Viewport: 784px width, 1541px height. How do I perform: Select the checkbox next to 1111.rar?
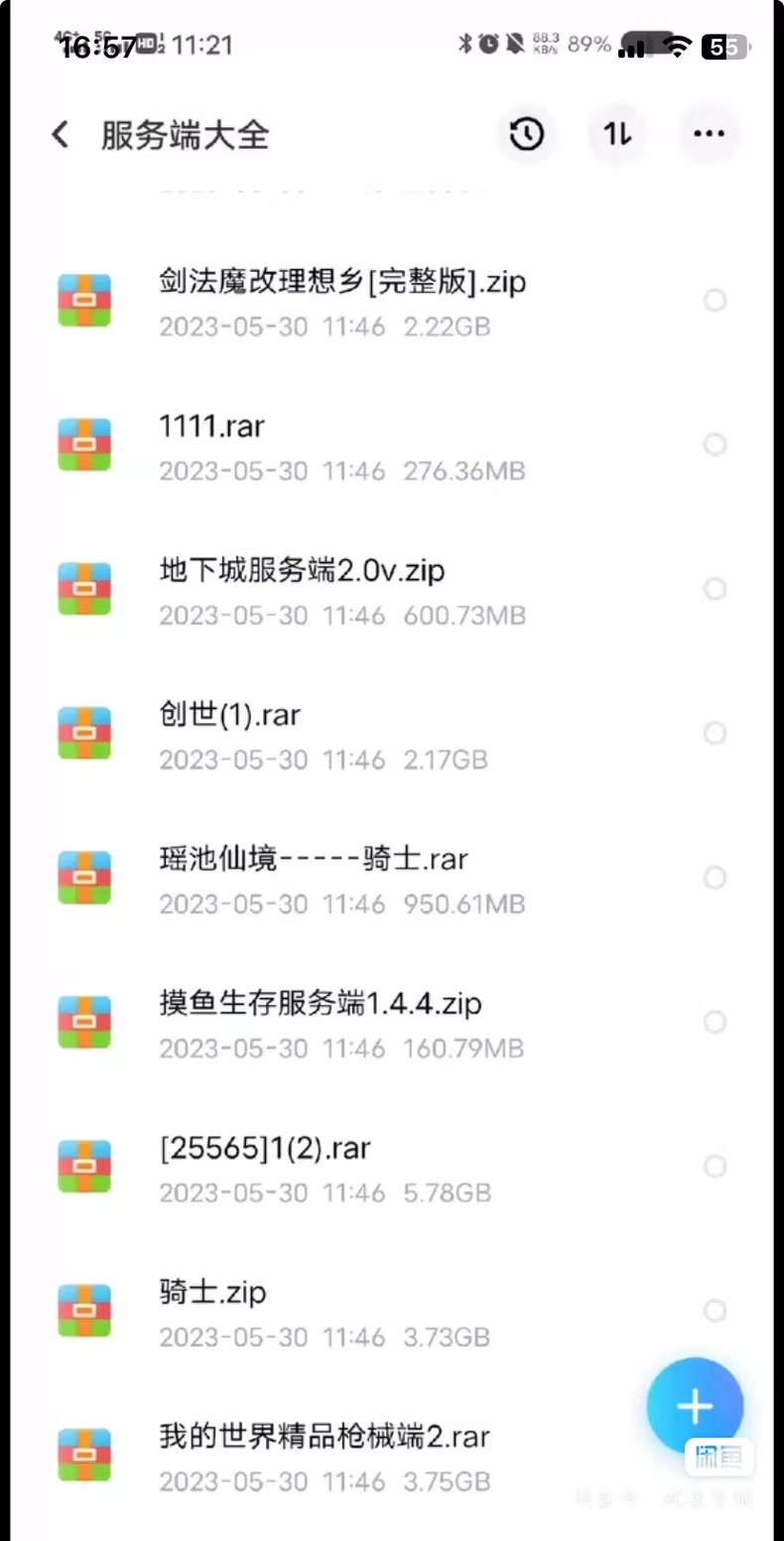pyautogui.click(x=716, y=444)
